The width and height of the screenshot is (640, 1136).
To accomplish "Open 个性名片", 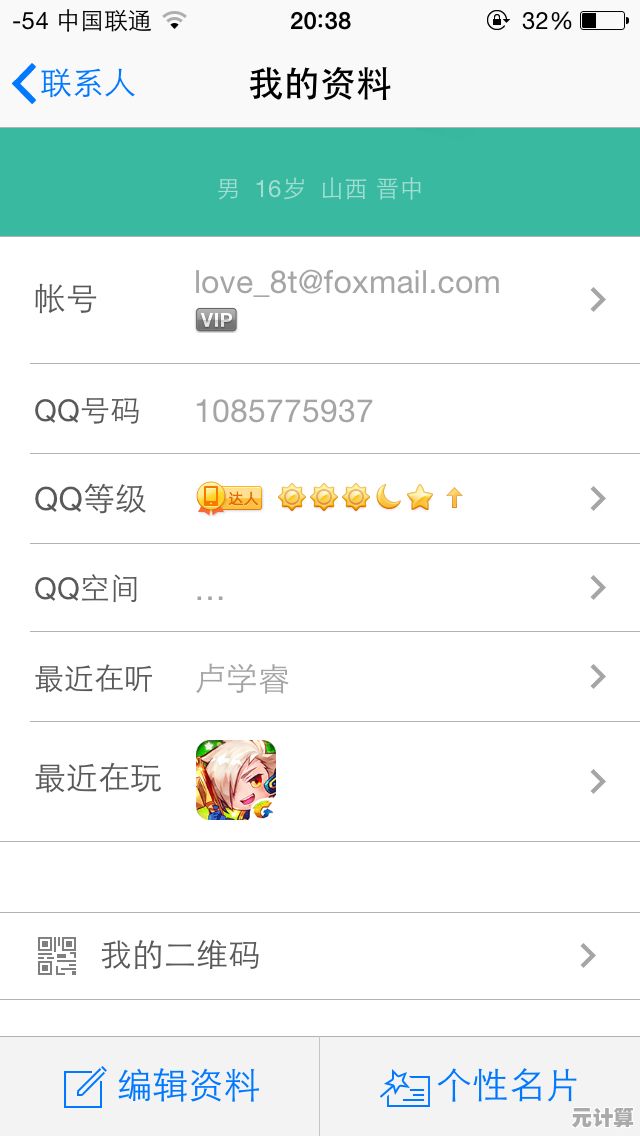I will [480, 1086].
